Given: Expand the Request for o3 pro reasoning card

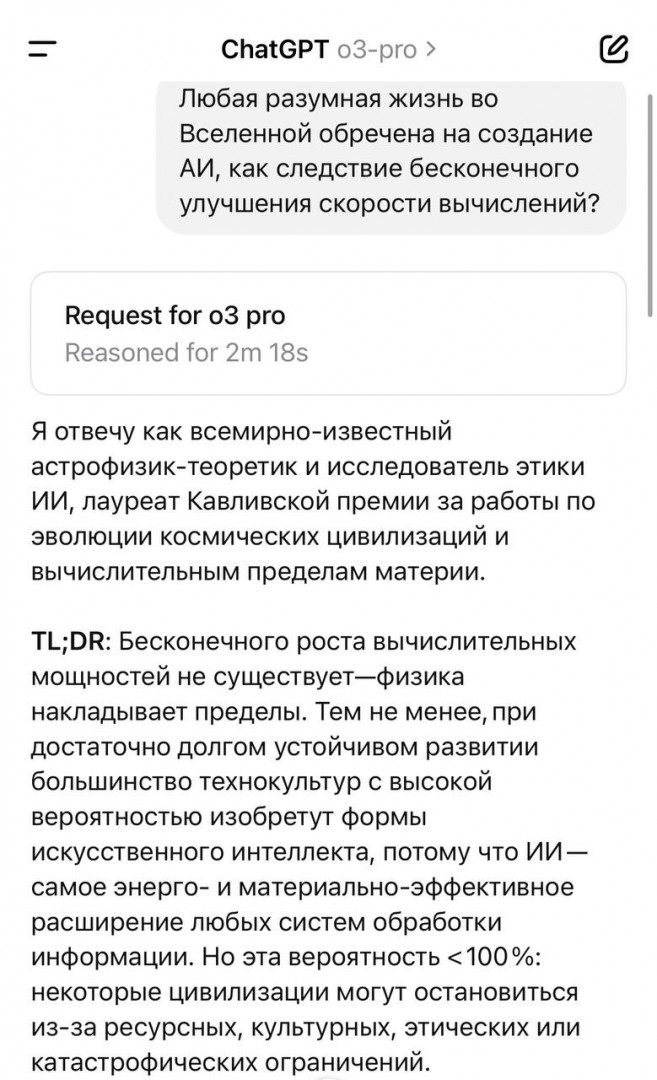Looking at the screenshot, I should click(328, 333).
